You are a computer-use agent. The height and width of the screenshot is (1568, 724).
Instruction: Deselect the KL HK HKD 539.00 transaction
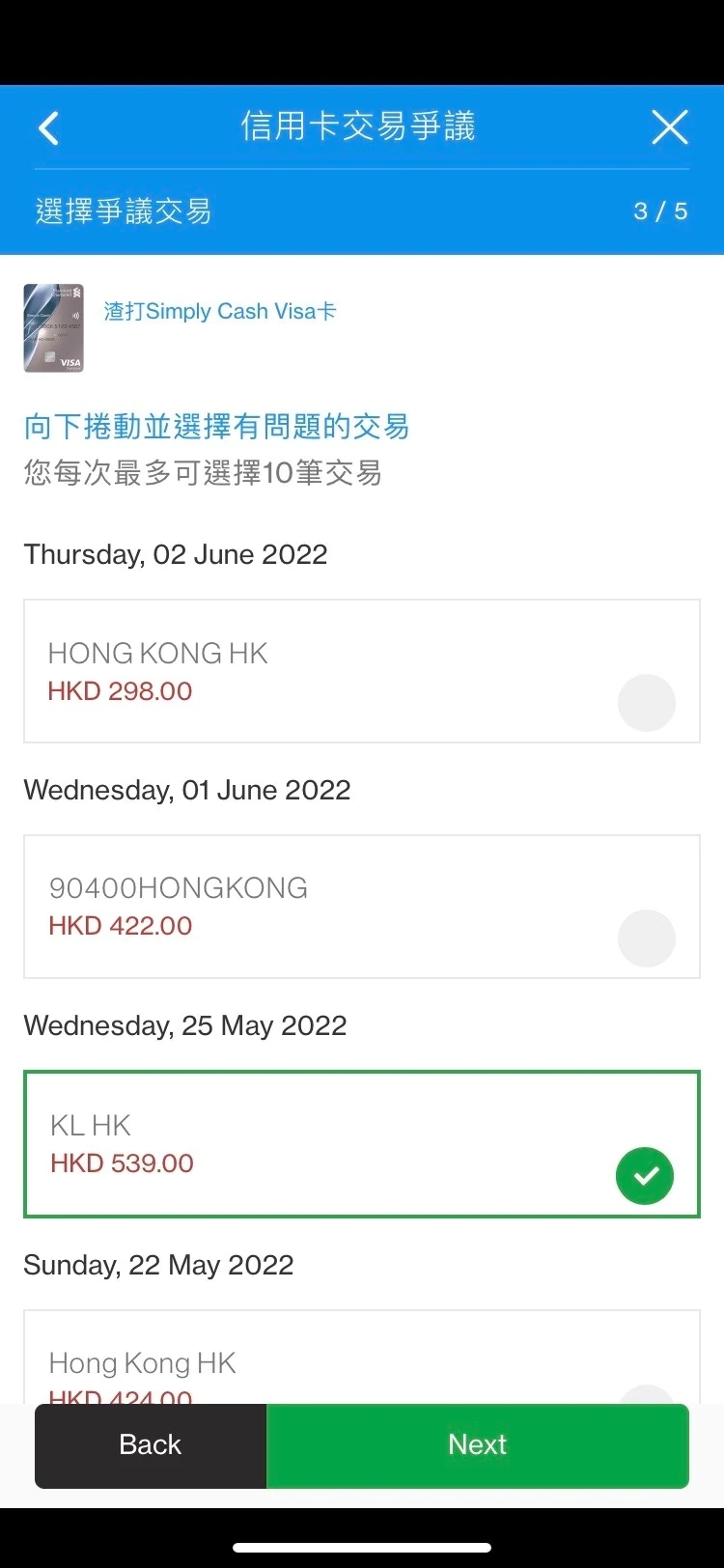645,1175
